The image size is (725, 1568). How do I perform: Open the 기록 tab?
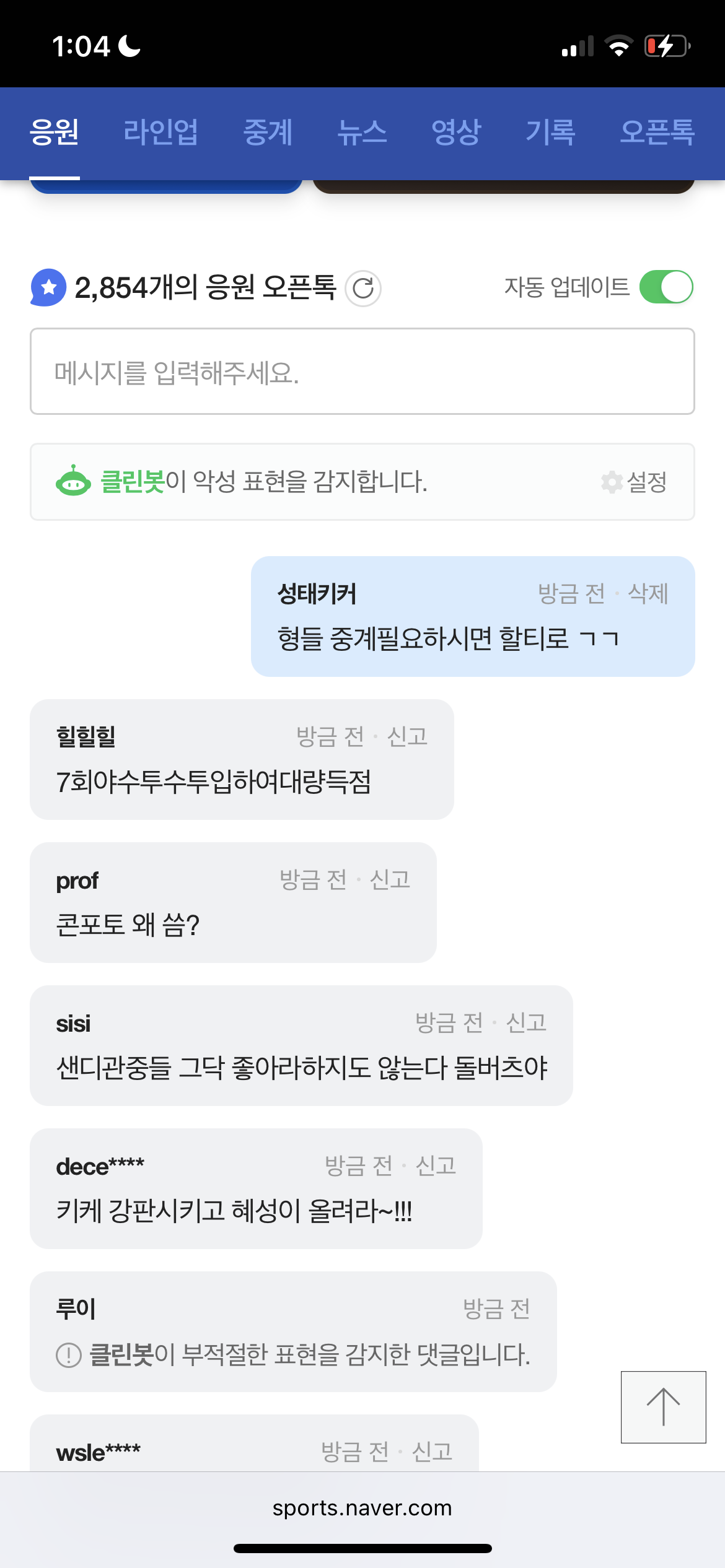[x=550, y=132]
